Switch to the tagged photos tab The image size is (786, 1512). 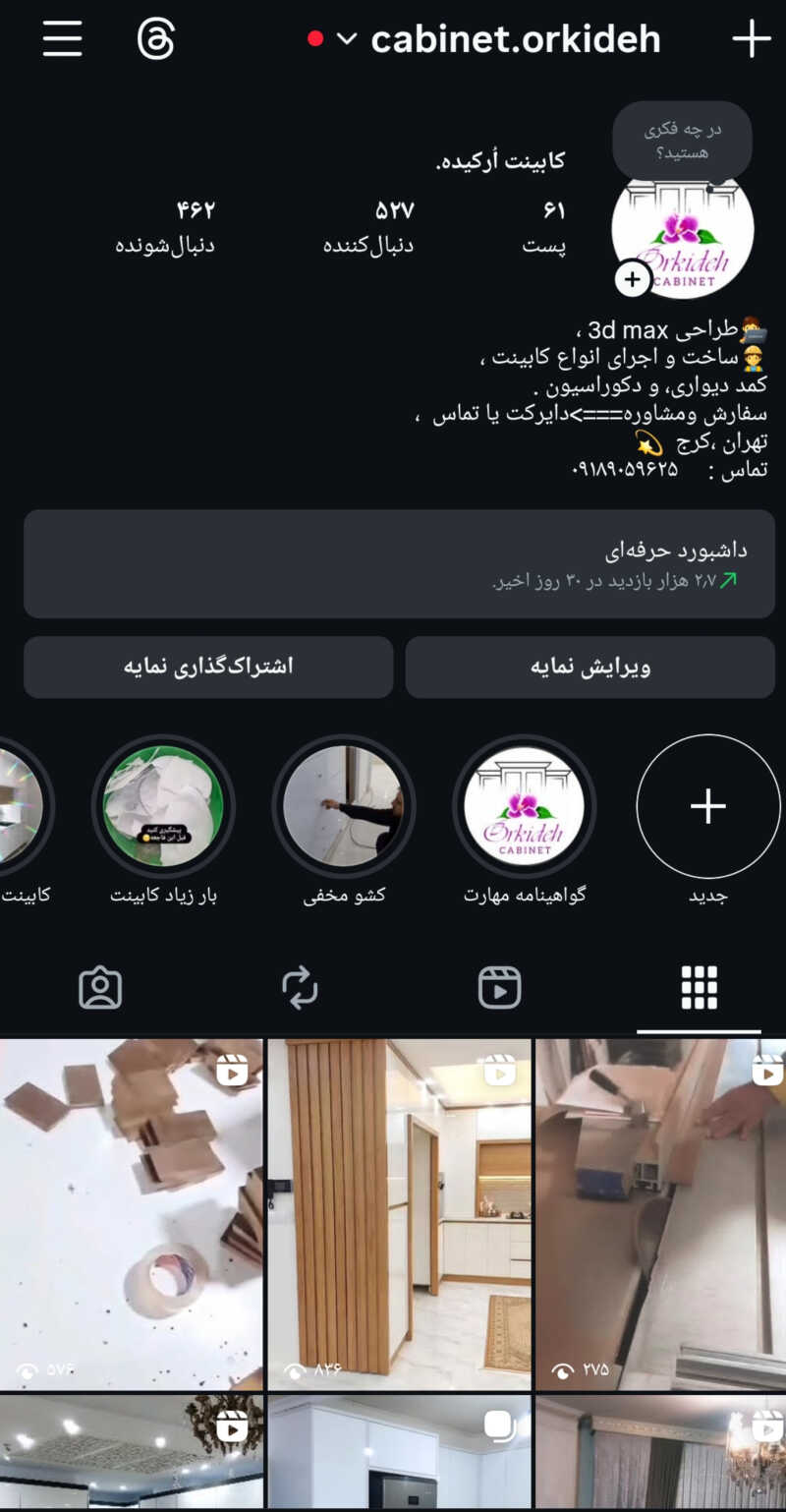(100, 987)
